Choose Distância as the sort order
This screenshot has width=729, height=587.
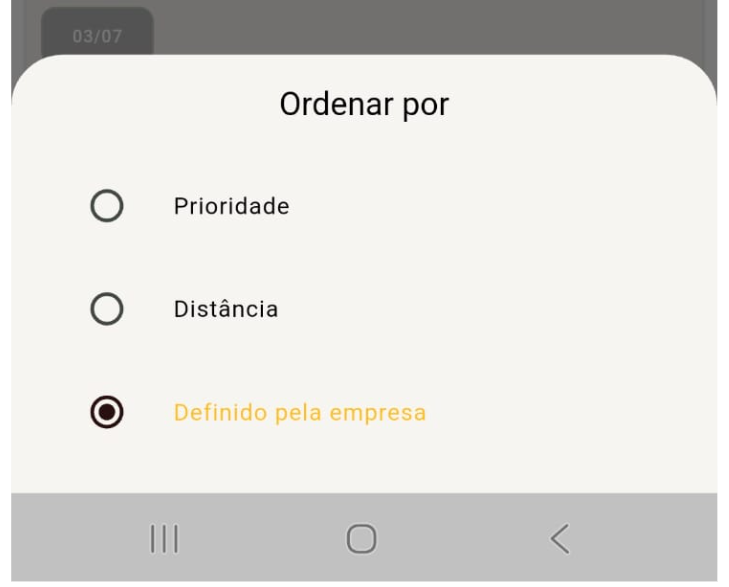coord(107,310)
